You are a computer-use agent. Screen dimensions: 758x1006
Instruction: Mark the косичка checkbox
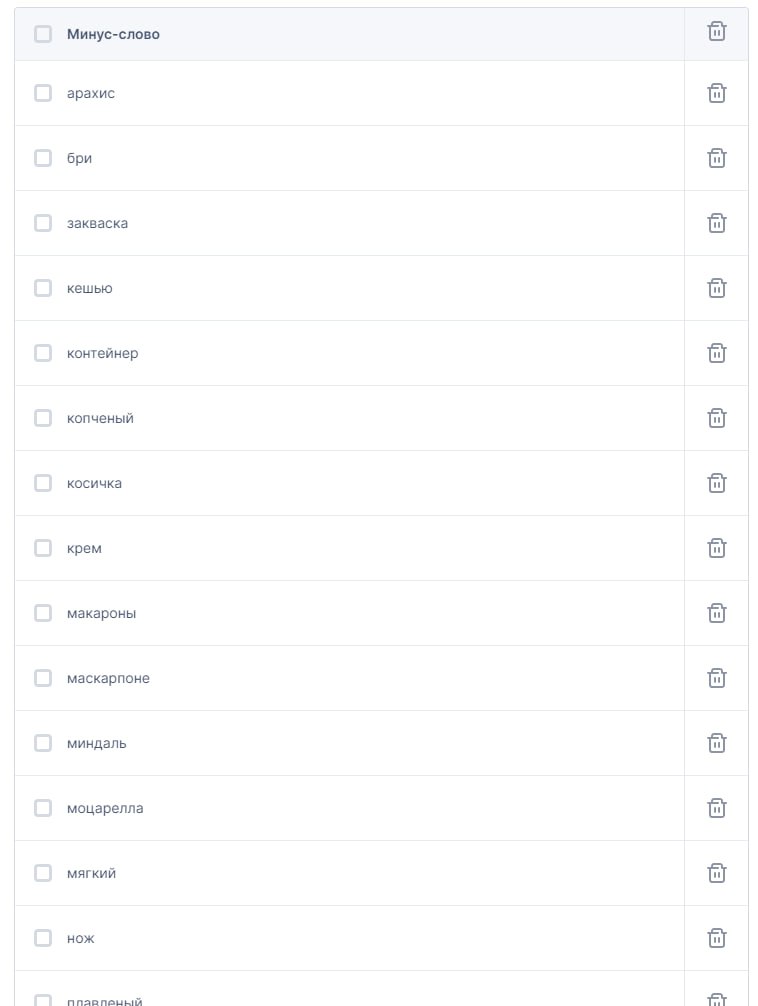(x=43, y=483)
